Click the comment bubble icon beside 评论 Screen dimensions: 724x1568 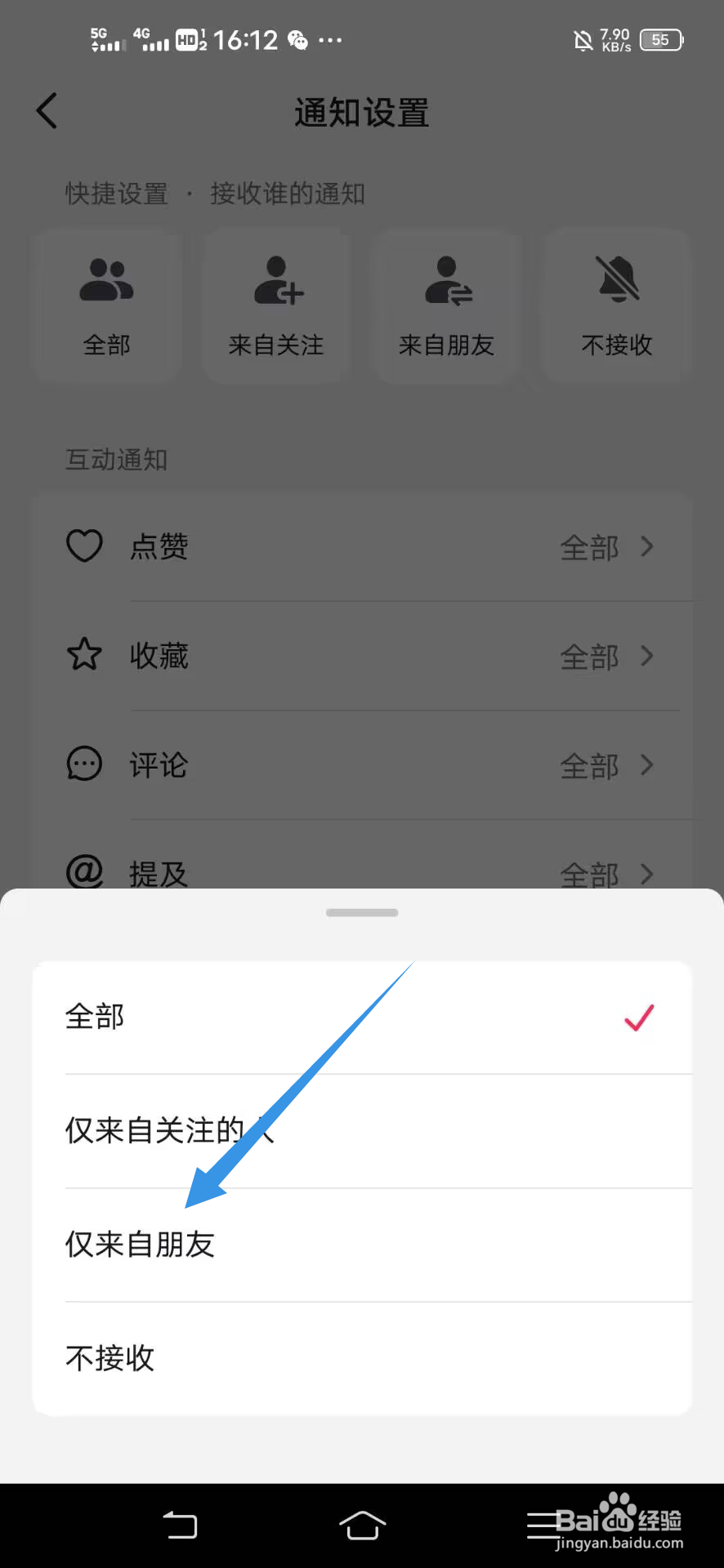pyautogui.click(x=84, y=764)
